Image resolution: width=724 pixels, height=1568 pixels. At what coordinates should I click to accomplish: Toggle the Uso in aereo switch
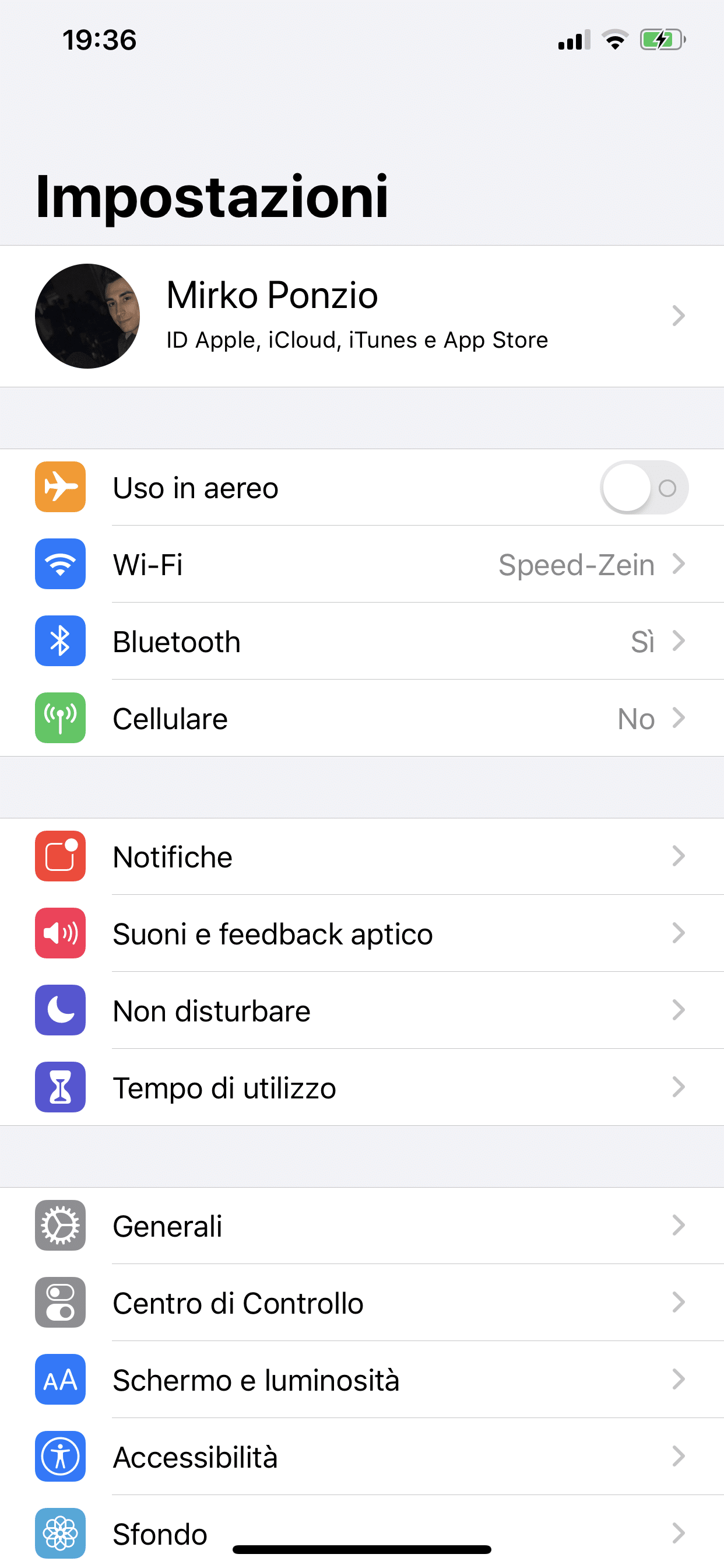[x=644, y=488]
